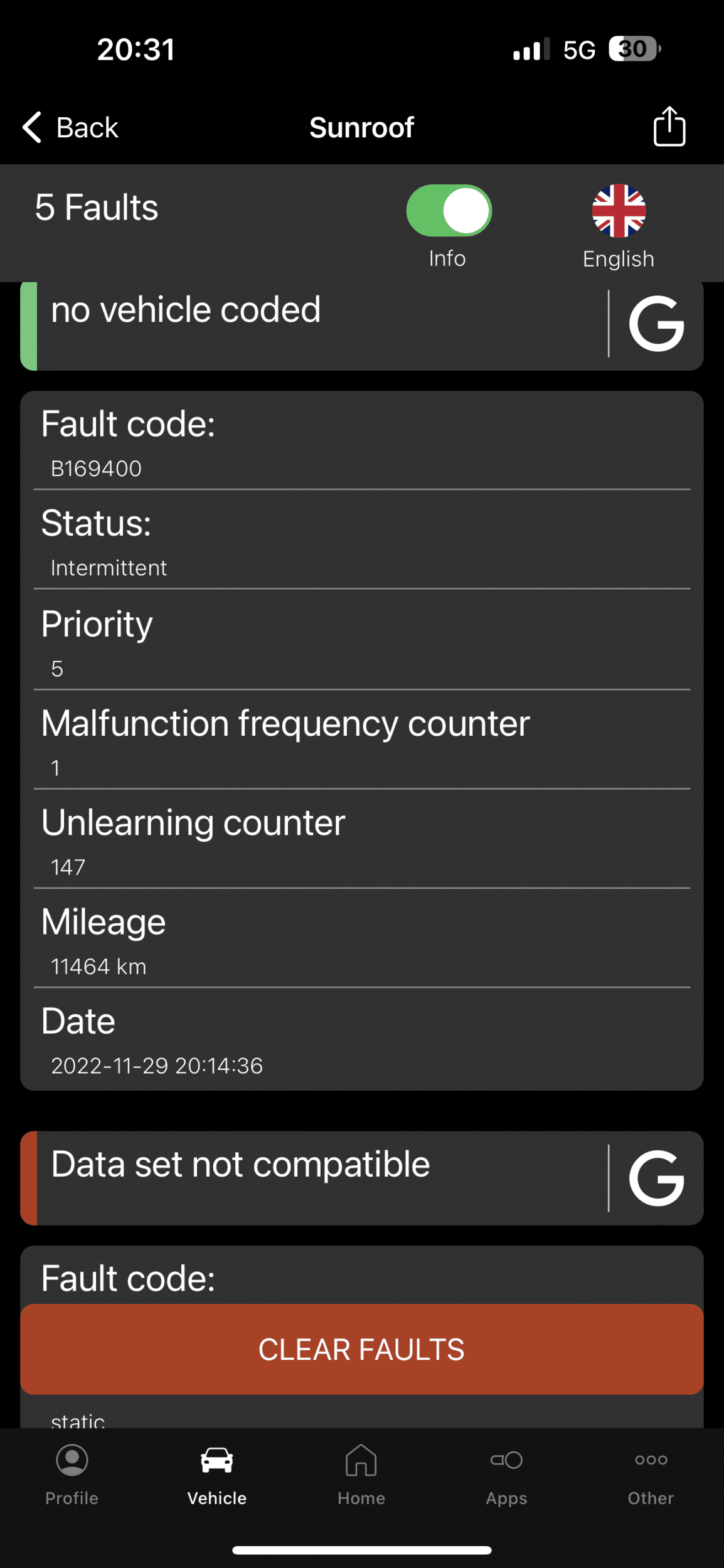Open the Apps tab
Image resolution: width=724 pixels, height=1568 pixels.
coord(506,1475)
